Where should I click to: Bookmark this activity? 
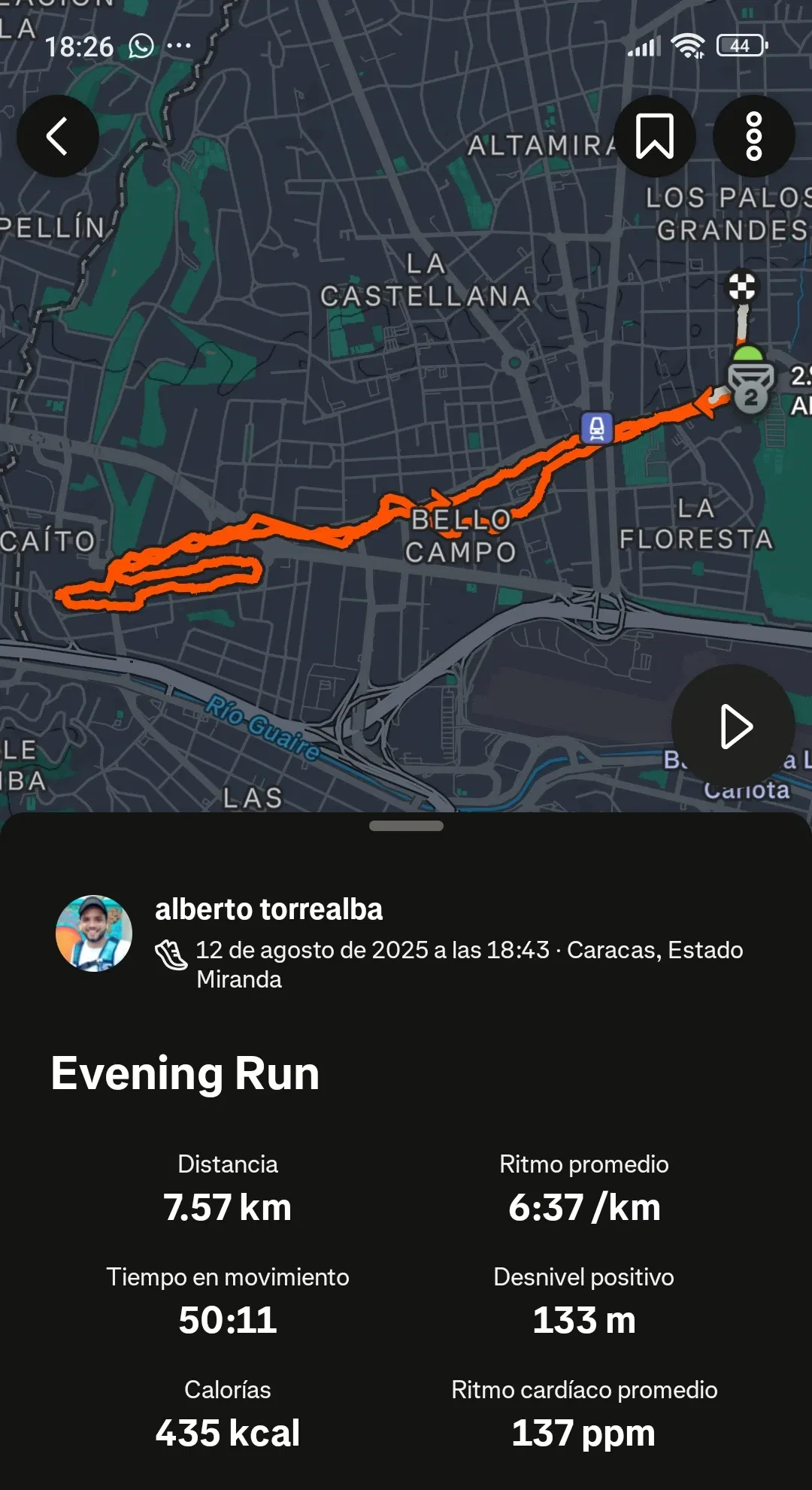click(x=654, y=136)
